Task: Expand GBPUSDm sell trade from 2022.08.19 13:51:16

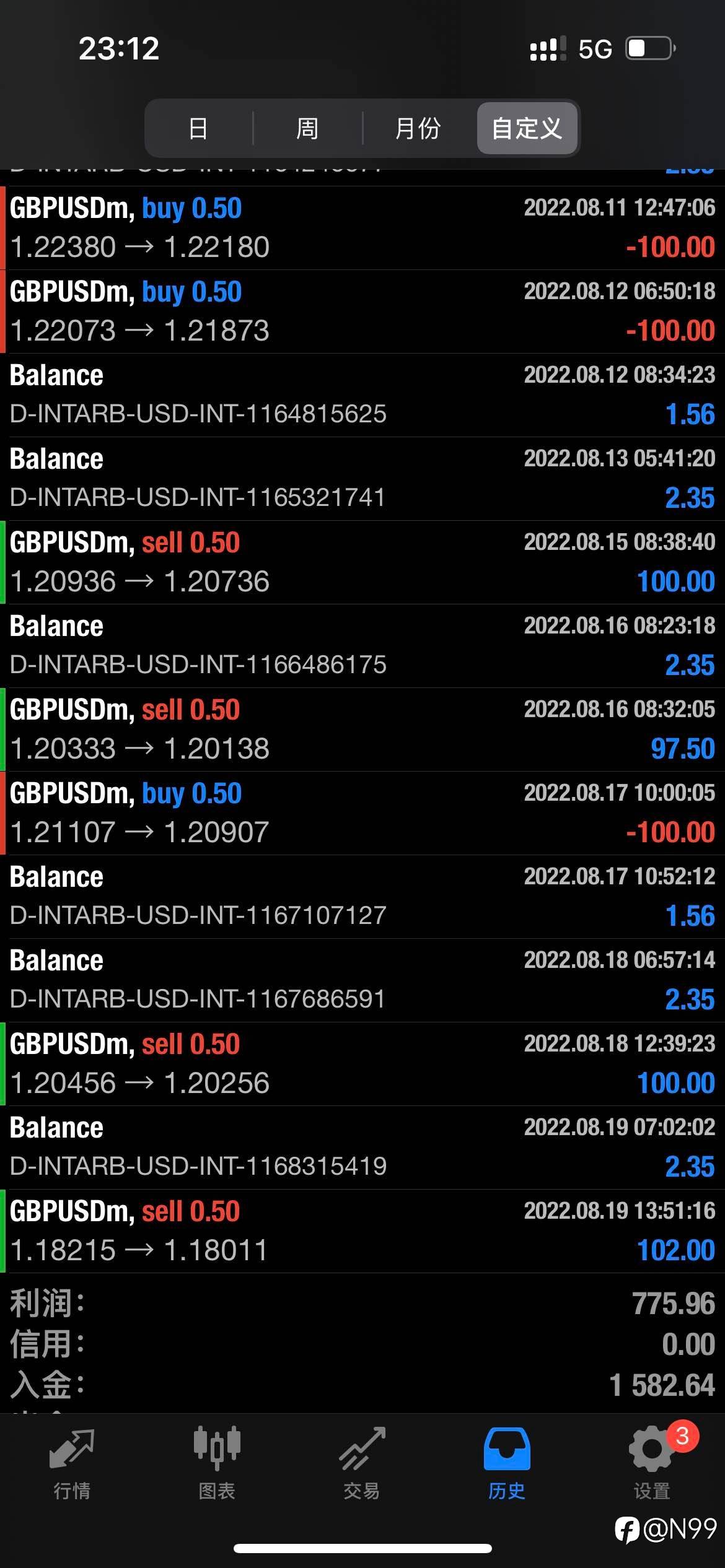Action: pos(362,1230)
